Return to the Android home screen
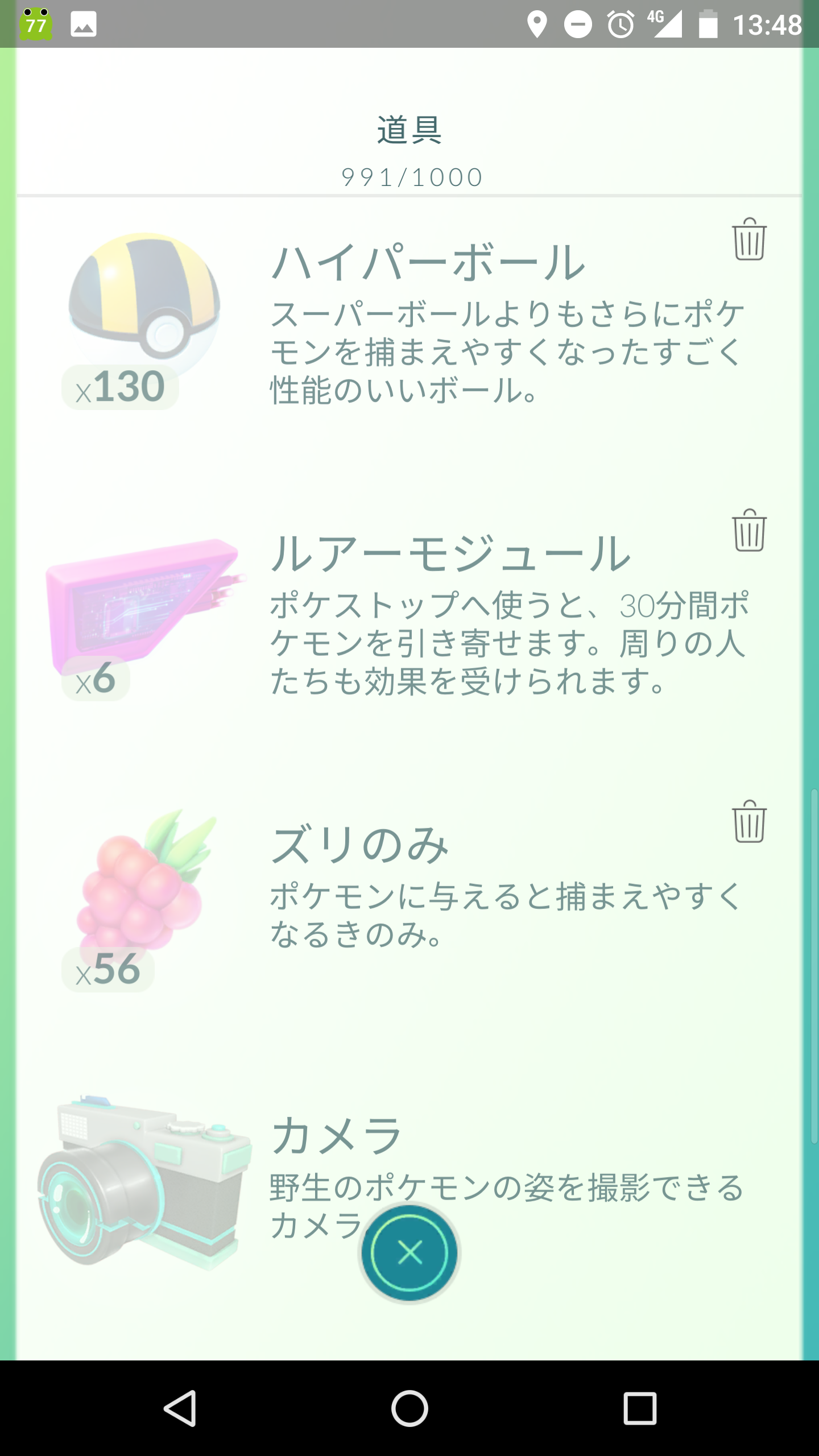 point(409,1408)
